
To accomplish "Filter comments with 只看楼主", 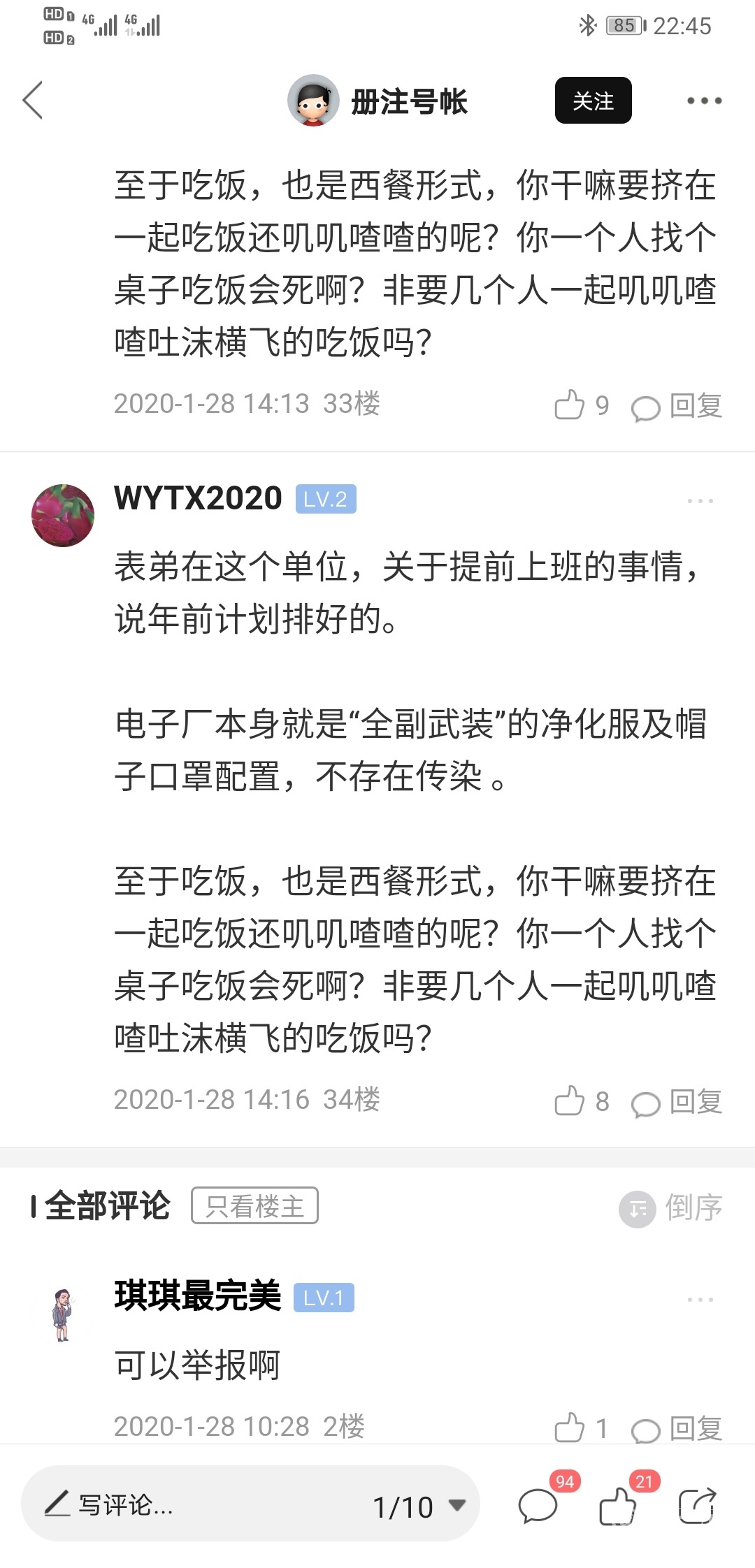I will 254,1205.
